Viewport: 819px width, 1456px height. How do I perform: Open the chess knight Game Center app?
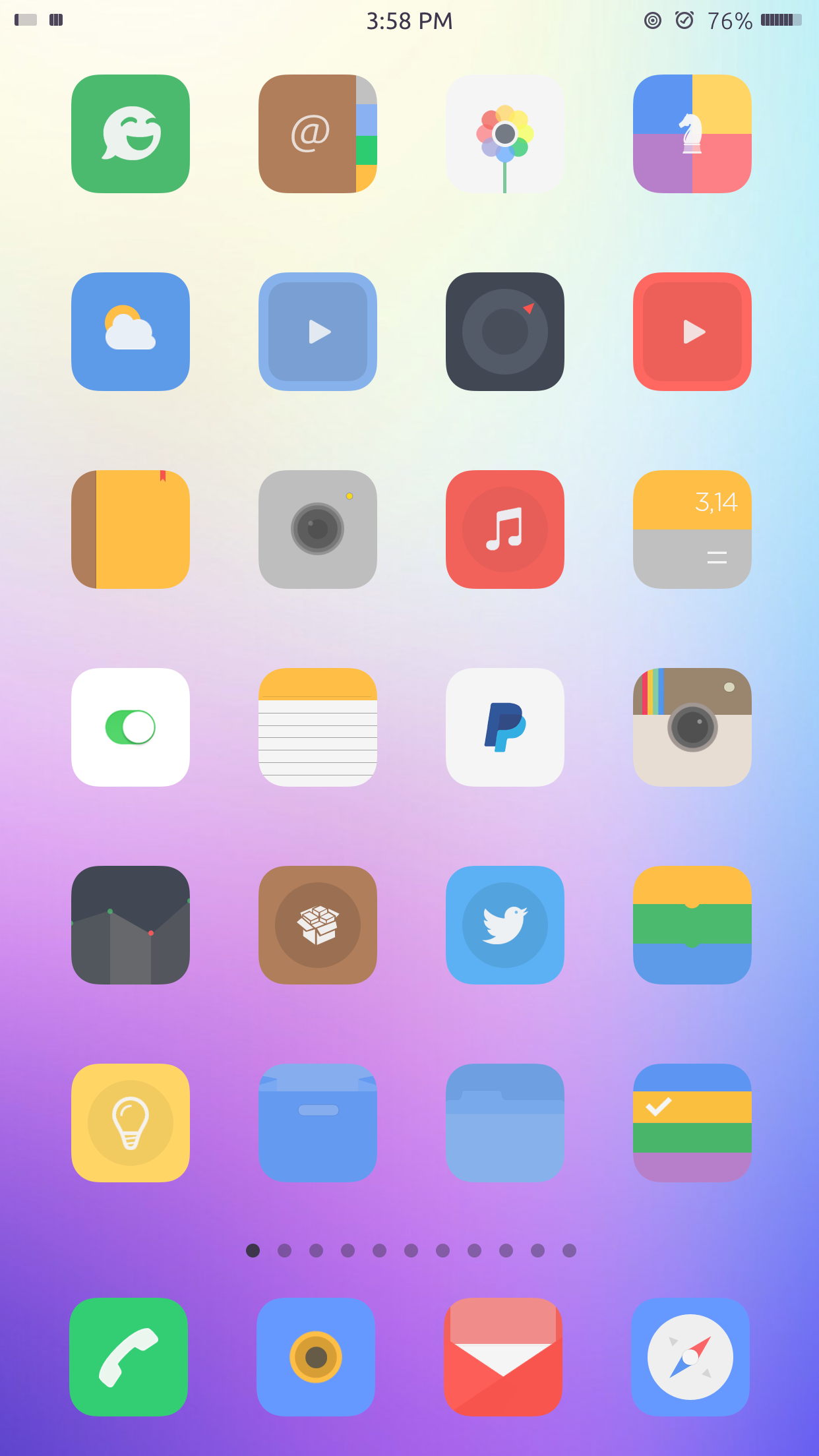pos(692,134)
